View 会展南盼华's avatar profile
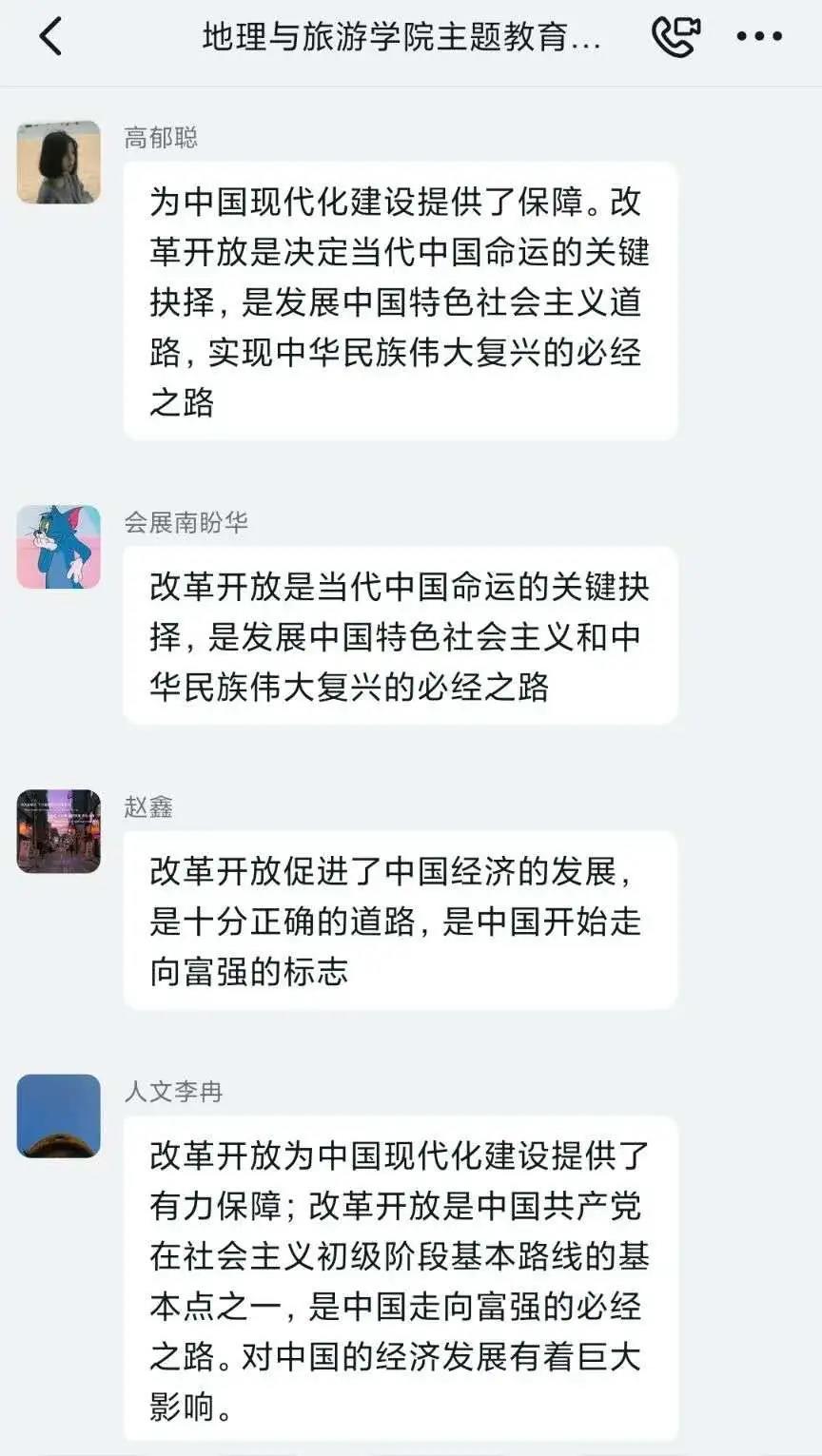This screenshot has height=1456, width=822. [59, 547]
